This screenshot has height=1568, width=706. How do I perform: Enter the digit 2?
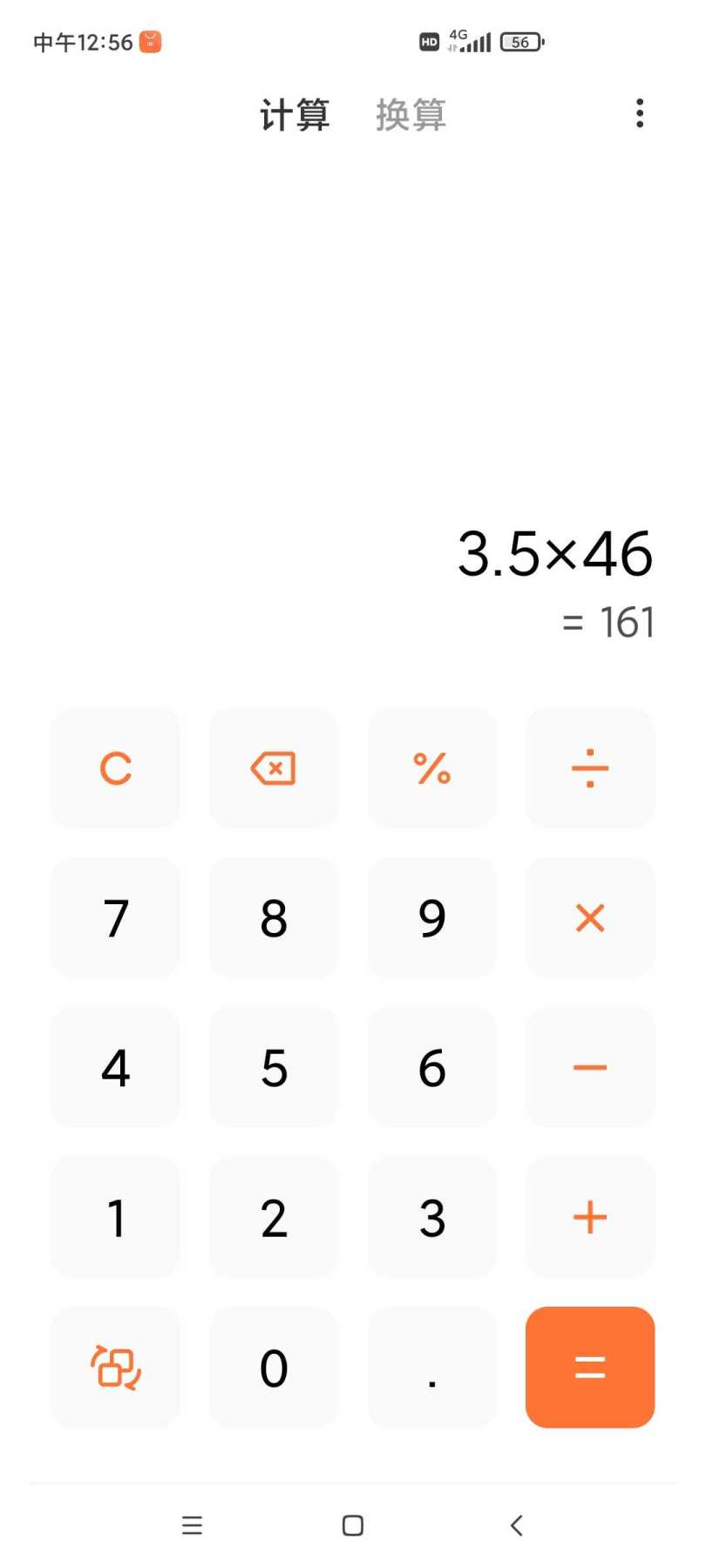(x=274, y=1218)
